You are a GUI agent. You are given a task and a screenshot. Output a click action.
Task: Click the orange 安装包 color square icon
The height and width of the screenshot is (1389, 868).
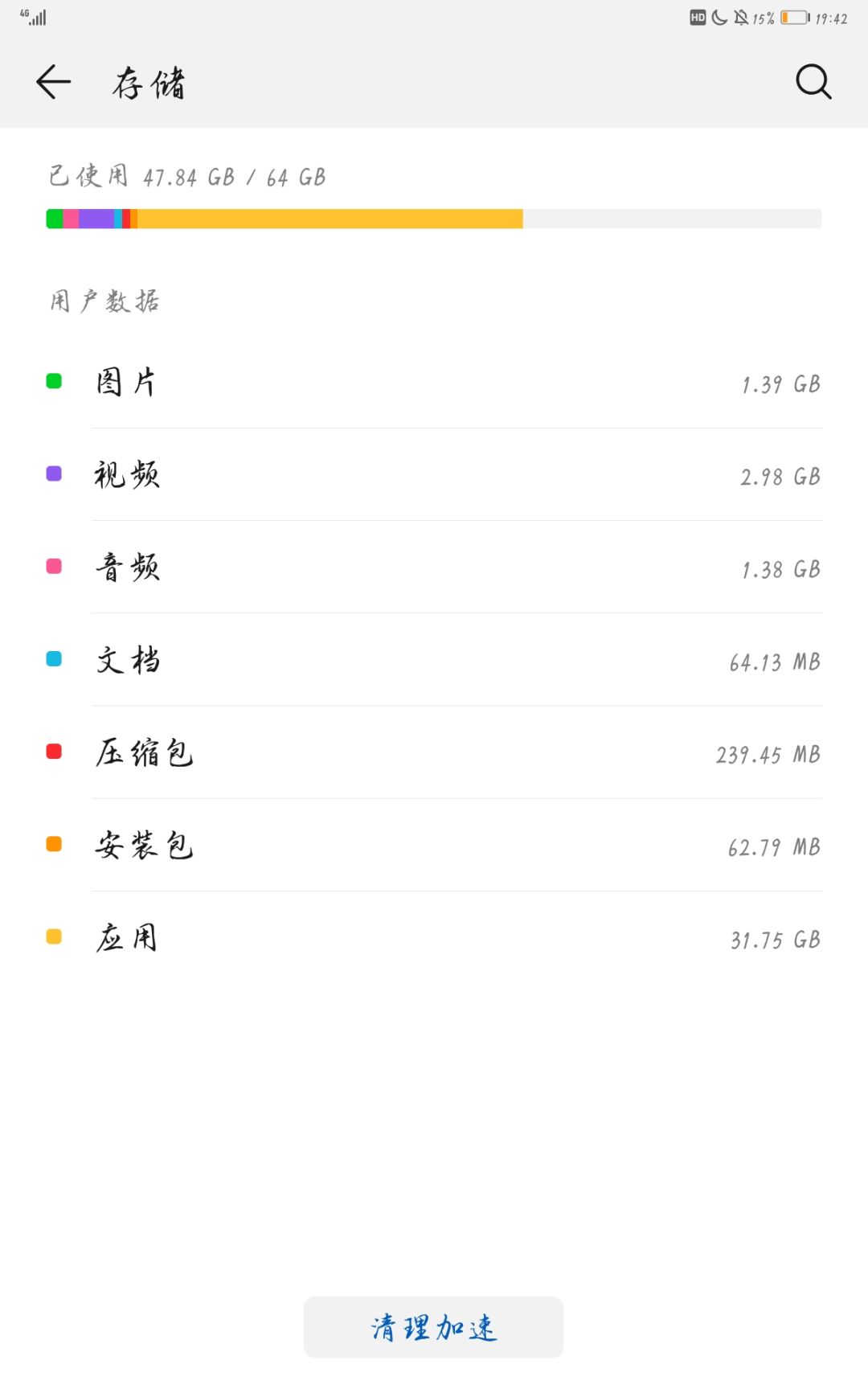tap(54, 845)
